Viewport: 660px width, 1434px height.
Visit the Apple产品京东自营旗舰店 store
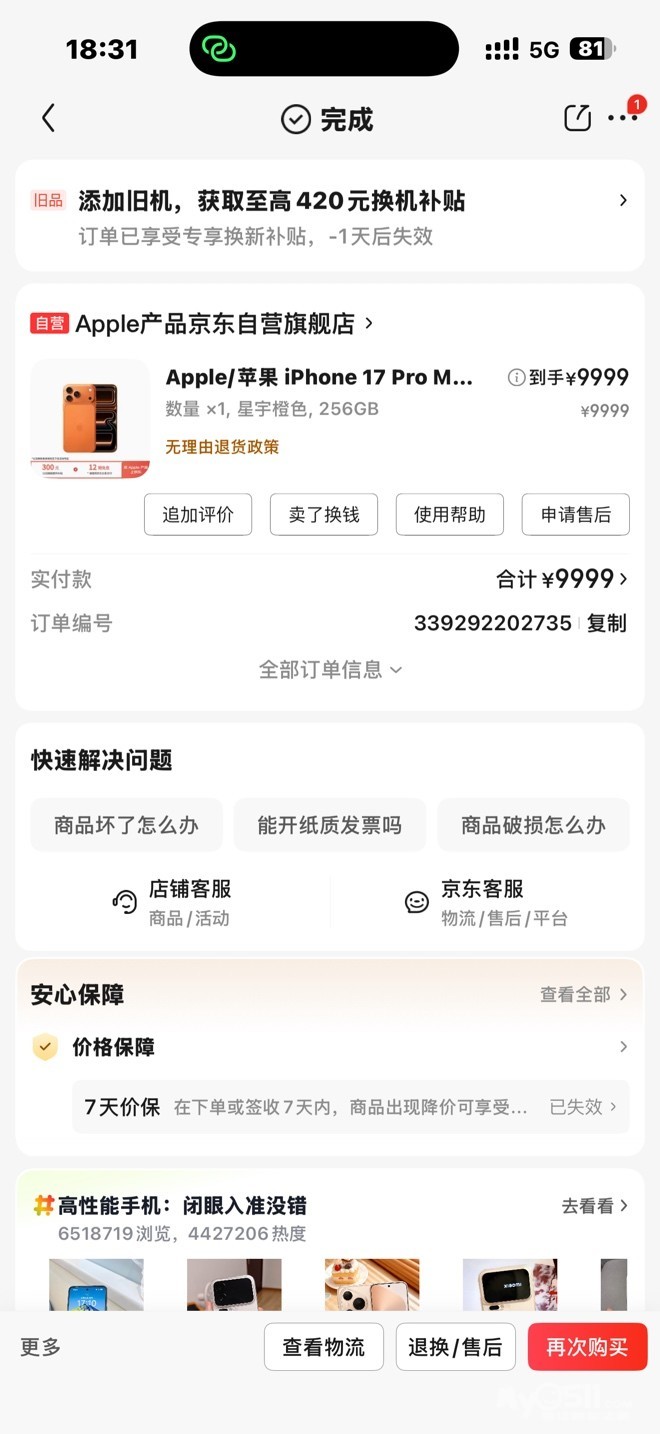pyautogui.click(x=215, y=324)
